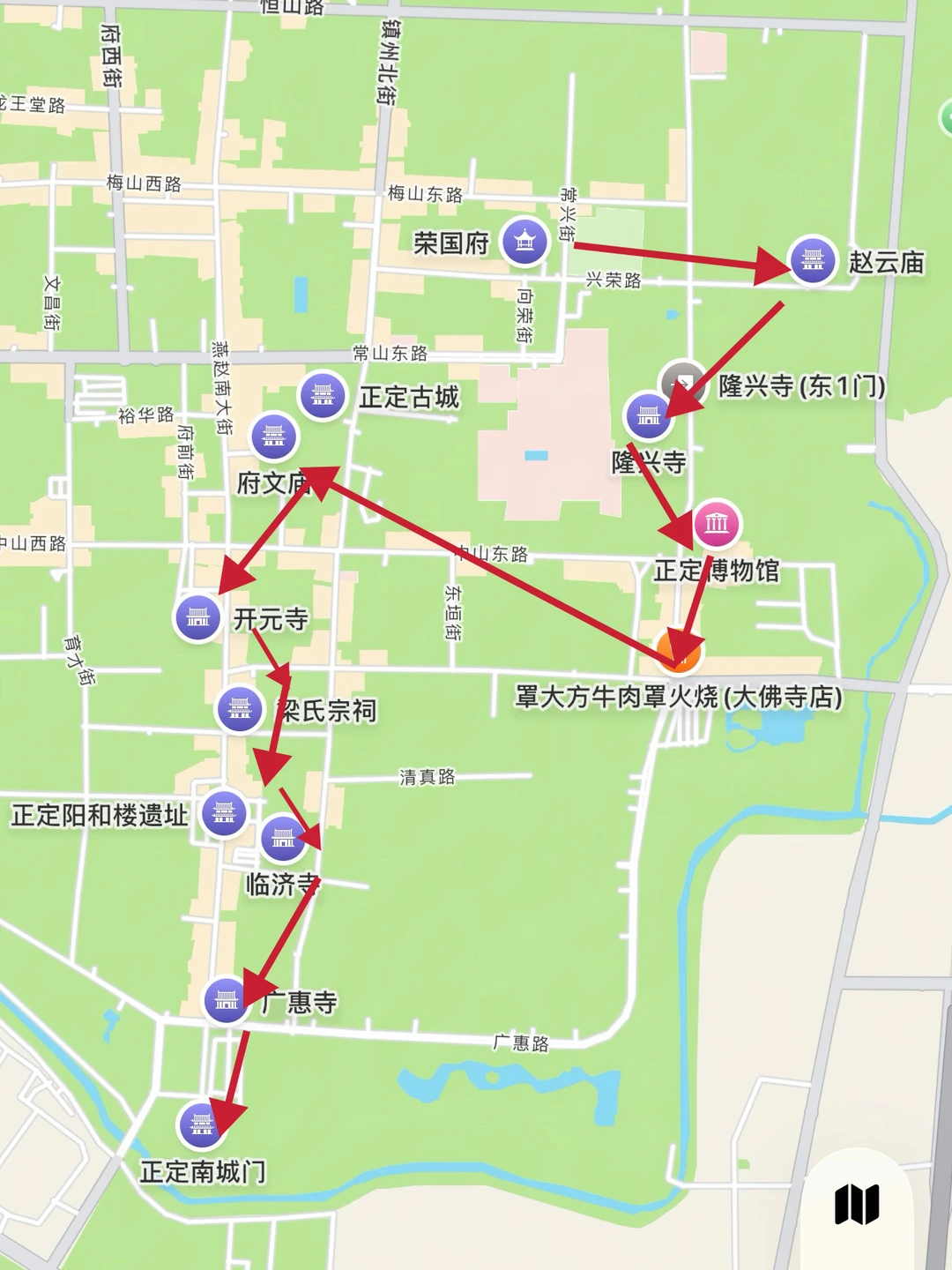Viewport: 952px width, 1270px height.
Task: Tap the 临济寺 temple marker
Action: click(x=284, y=839)
